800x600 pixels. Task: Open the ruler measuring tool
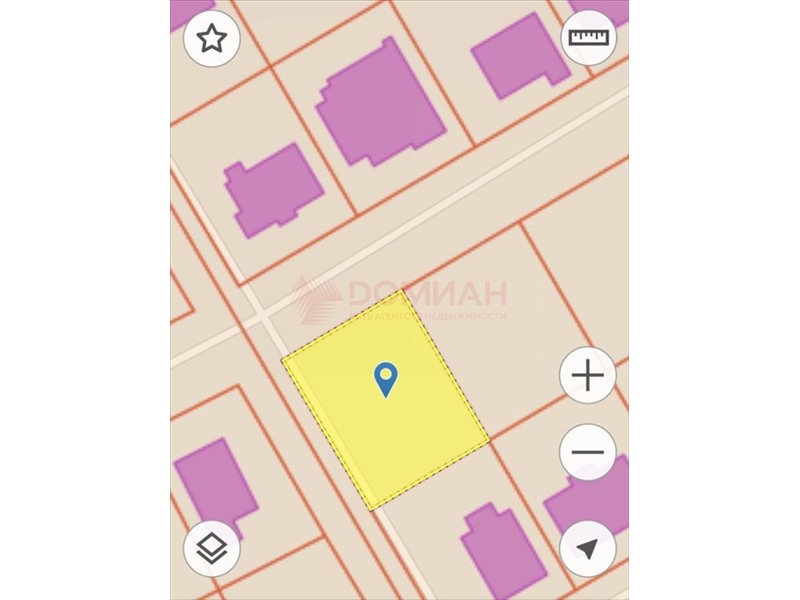pos(589,38)
